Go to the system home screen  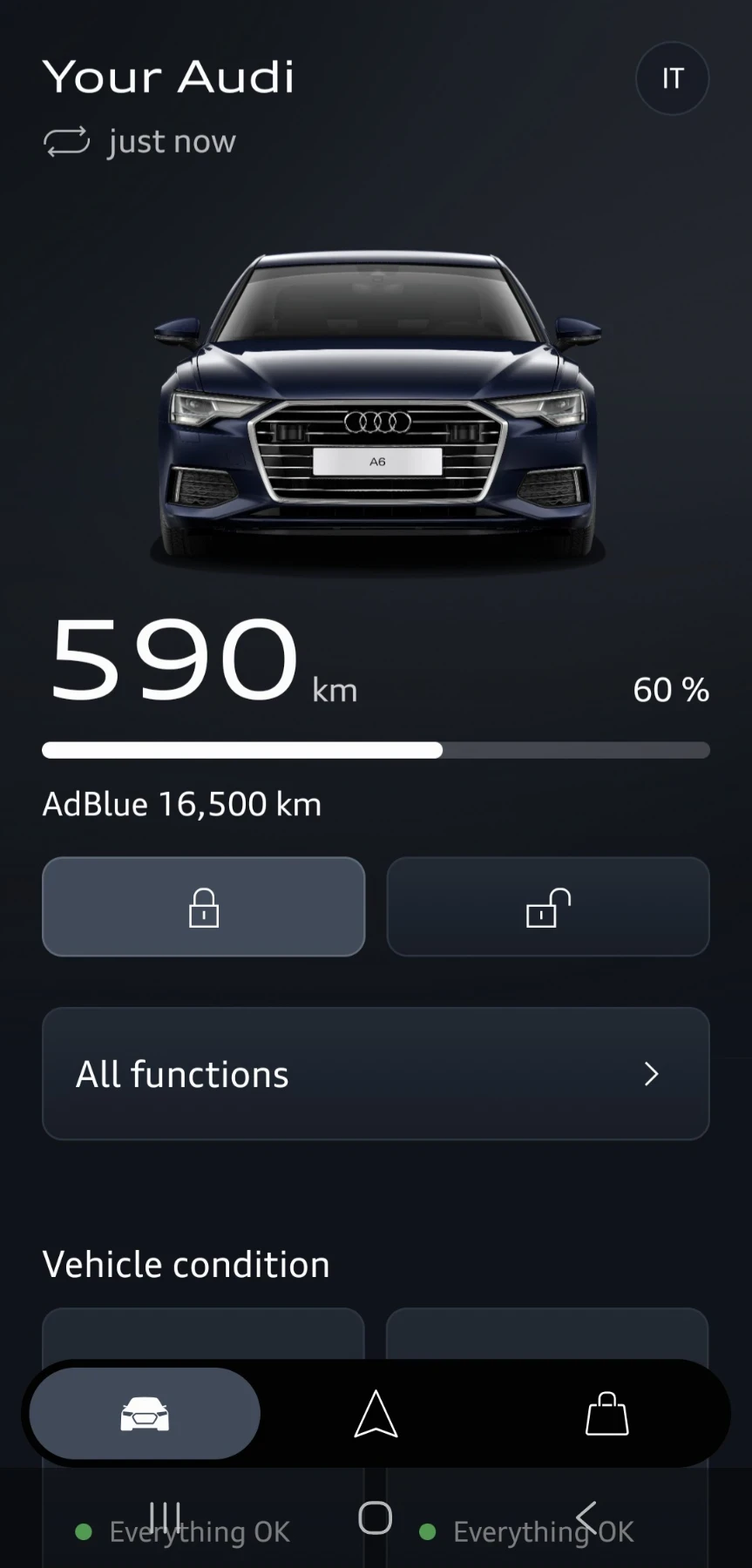coord(376,1517)
